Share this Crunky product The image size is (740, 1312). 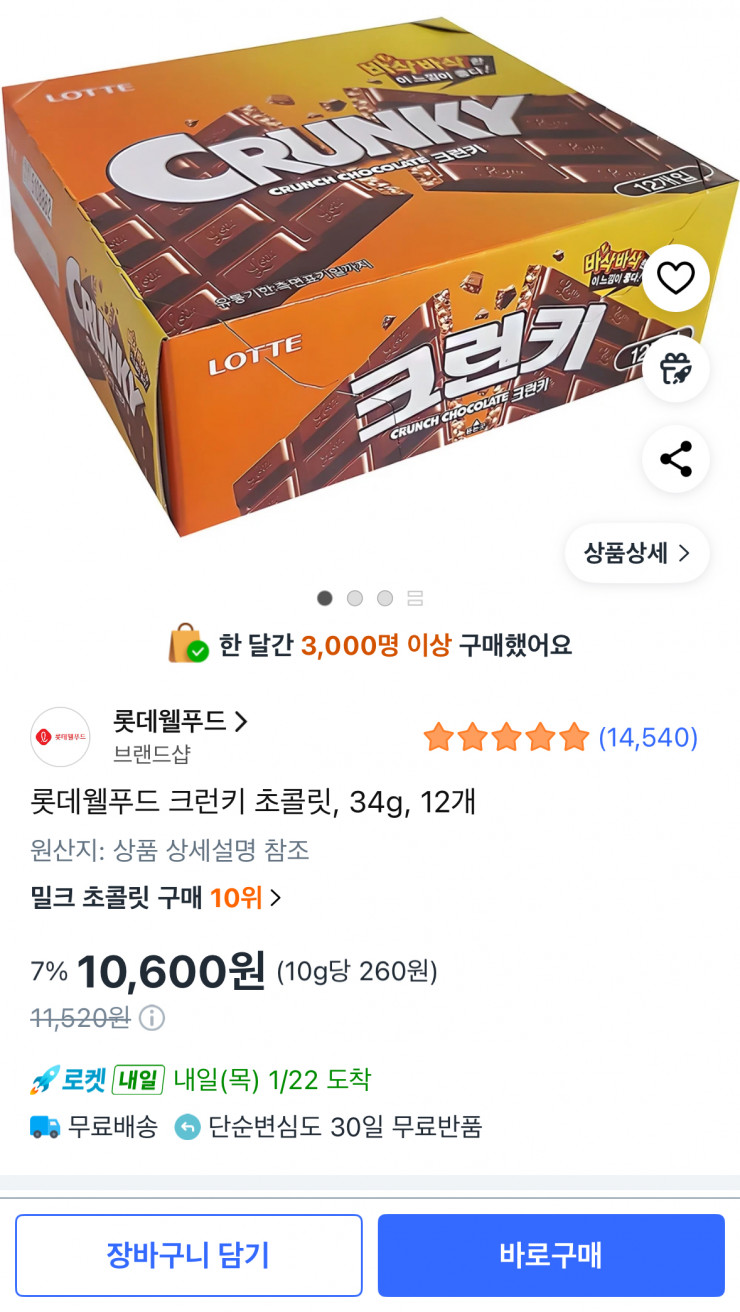tap(676, 460)
